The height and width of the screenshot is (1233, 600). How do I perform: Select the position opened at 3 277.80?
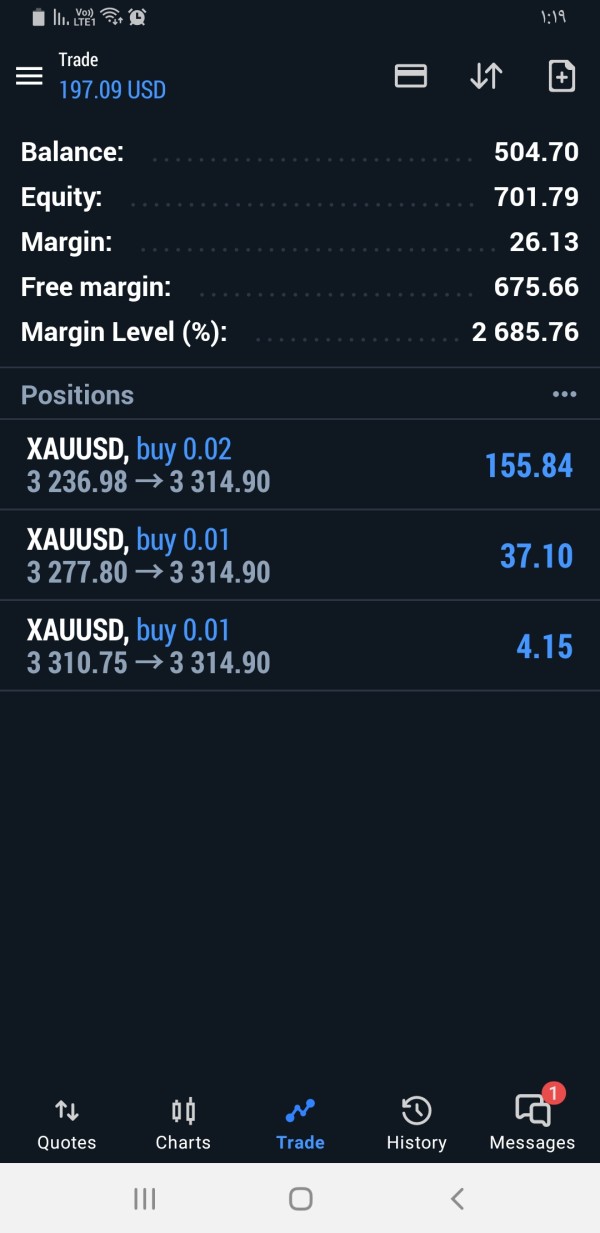300,555
